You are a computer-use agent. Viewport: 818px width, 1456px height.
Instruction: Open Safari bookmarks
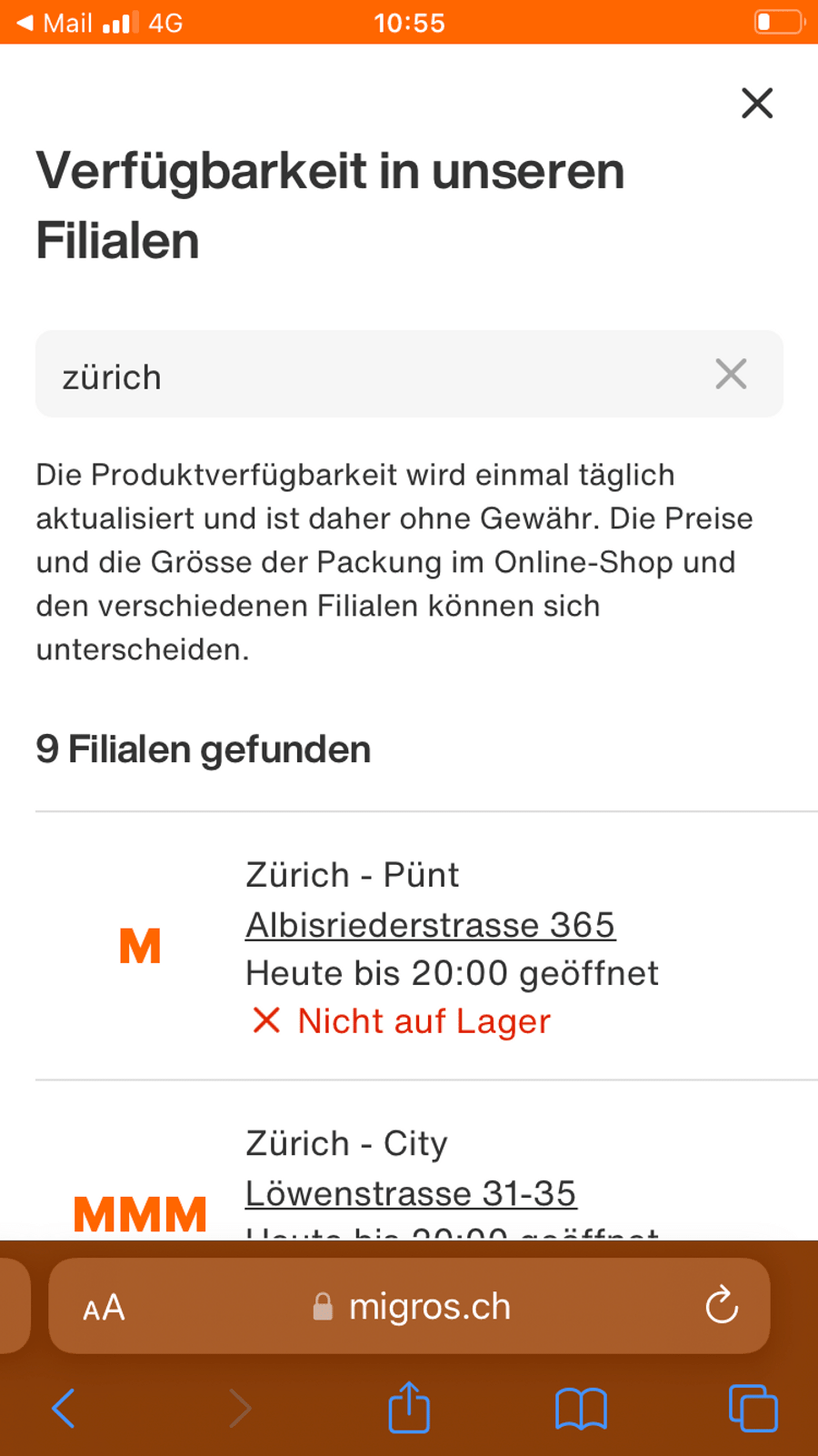pyautogui.click(x=581, y=1408)
